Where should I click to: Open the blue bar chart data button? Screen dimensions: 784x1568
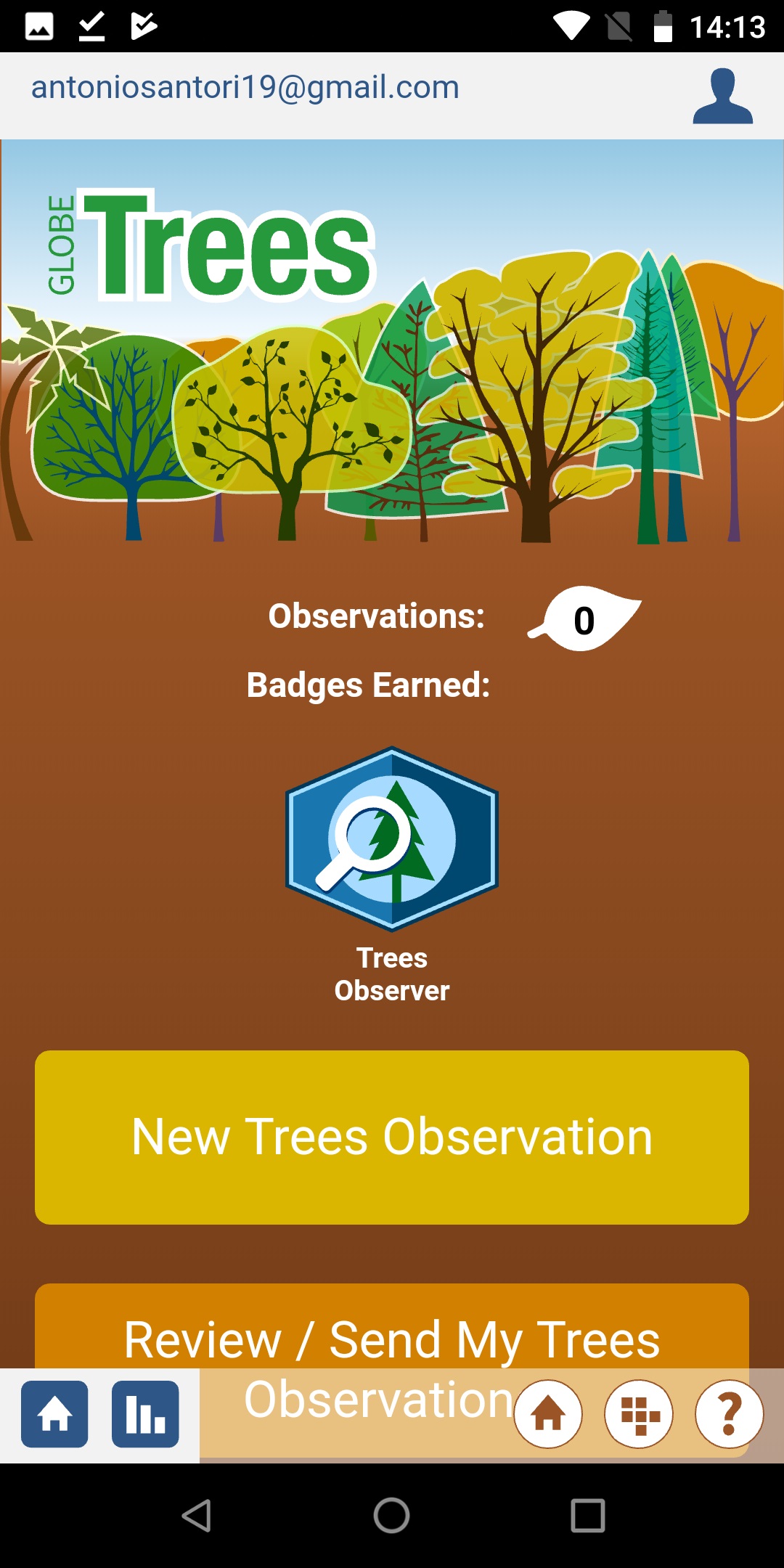tap(145, 1414)
